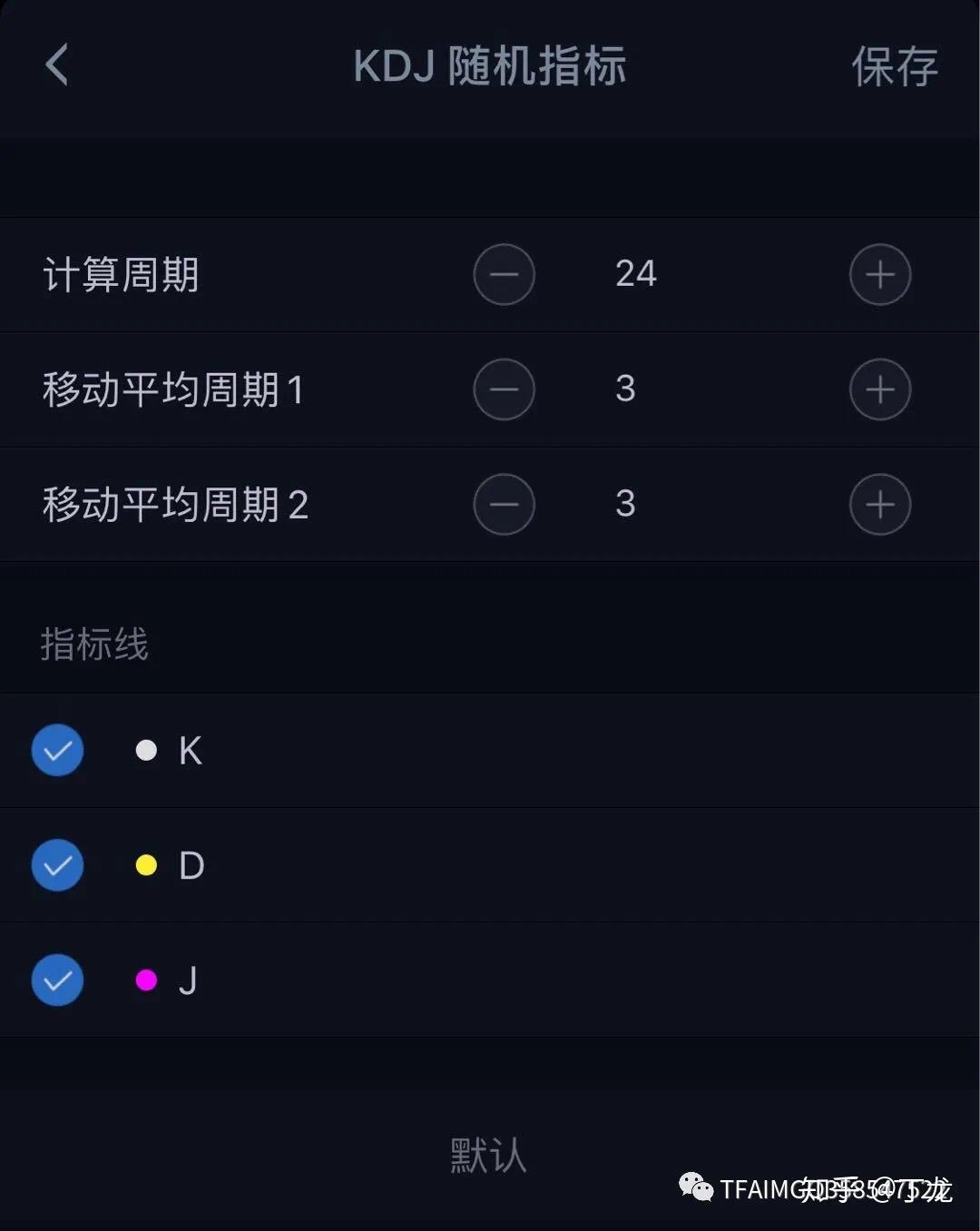The width and height of the screenshot is (980, 1231).
Task: Decrease 移动平均周期1 with the minus icon
Action: point(505,389)
